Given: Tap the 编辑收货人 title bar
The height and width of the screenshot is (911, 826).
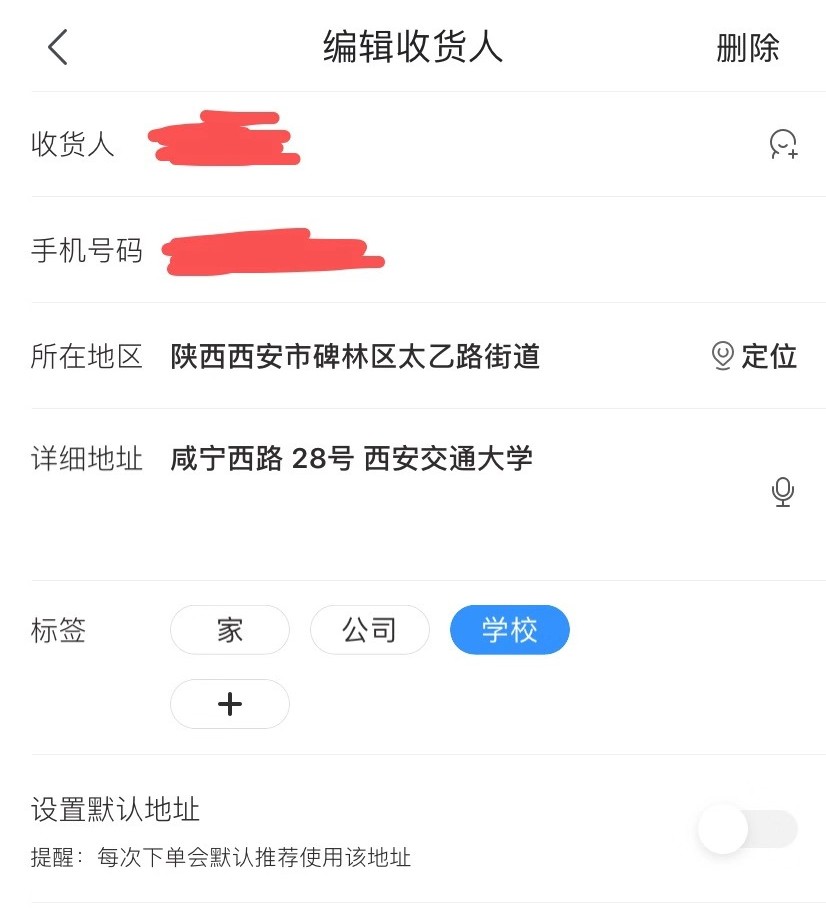Looking at the screenshot, I should pos(412,47).
